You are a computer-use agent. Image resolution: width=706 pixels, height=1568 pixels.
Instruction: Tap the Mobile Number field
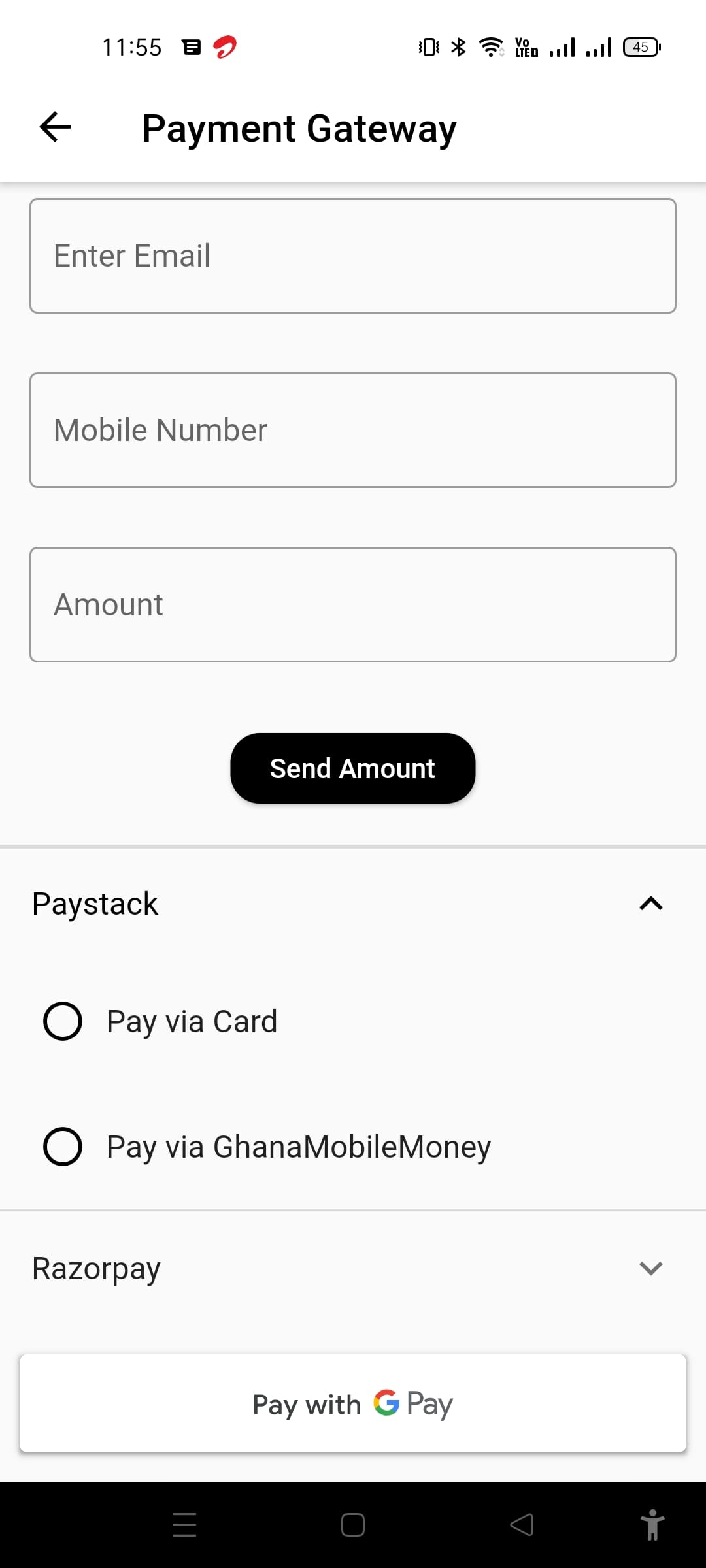coord(353,430)
